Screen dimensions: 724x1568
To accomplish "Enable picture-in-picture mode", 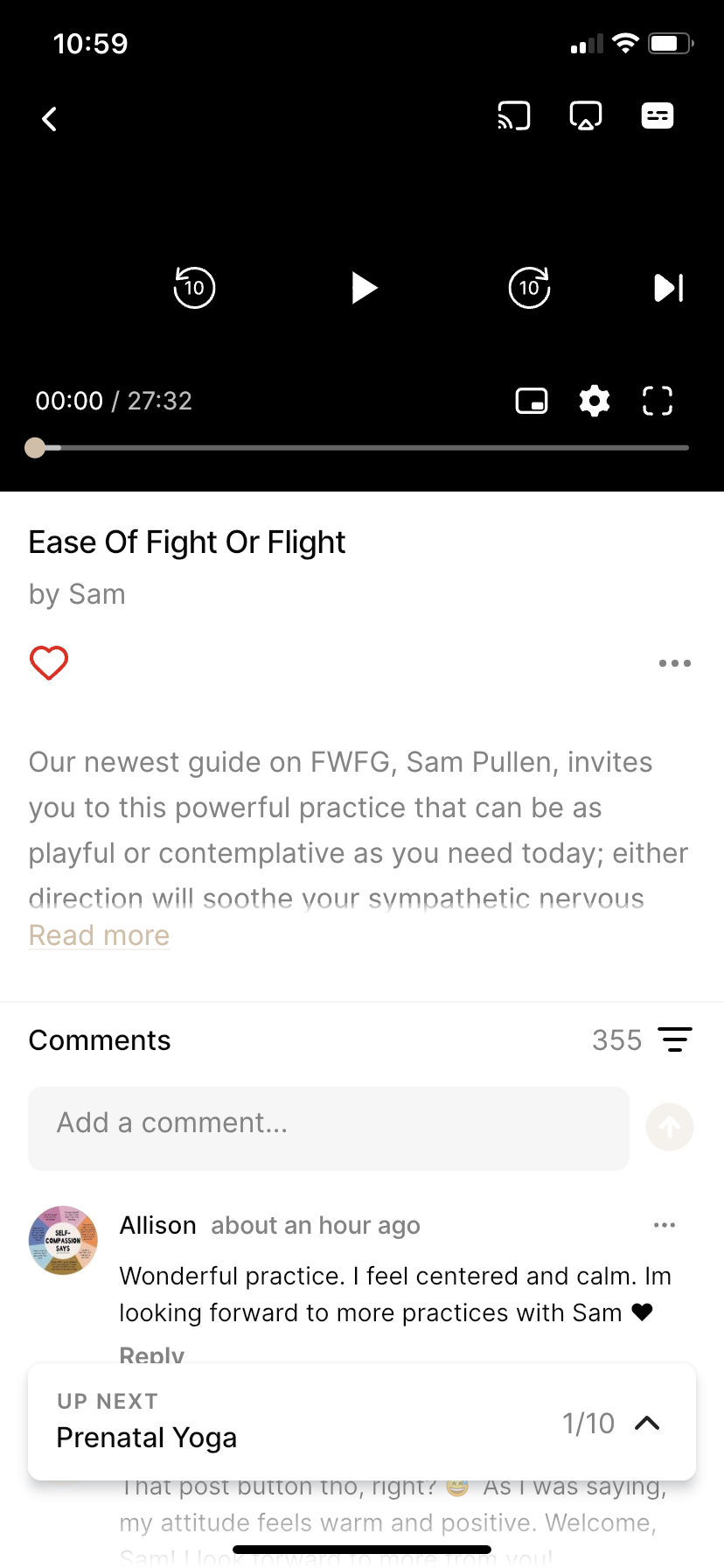I will point(532,401).
